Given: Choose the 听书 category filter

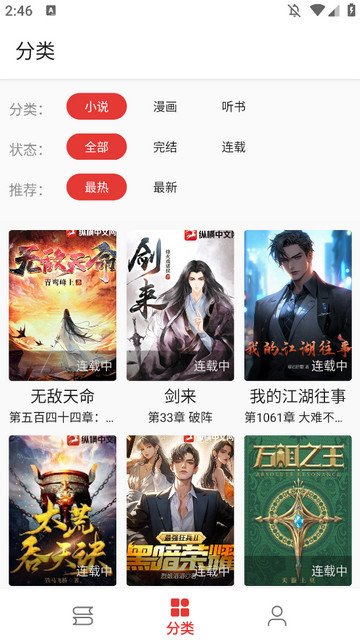Looking at the screenshot, I should click(233, 107).
